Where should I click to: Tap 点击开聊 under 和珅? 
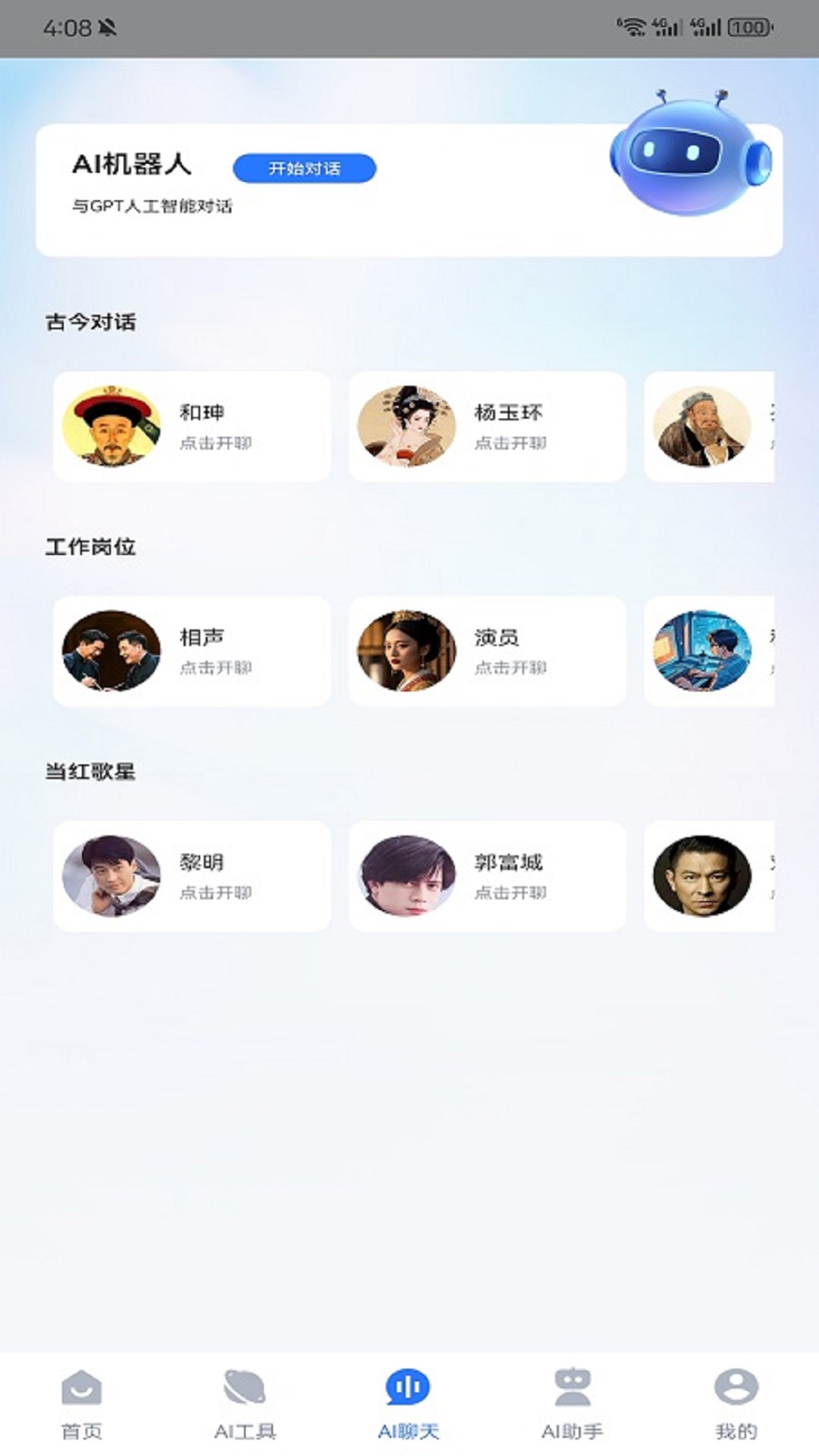(217, 443)
